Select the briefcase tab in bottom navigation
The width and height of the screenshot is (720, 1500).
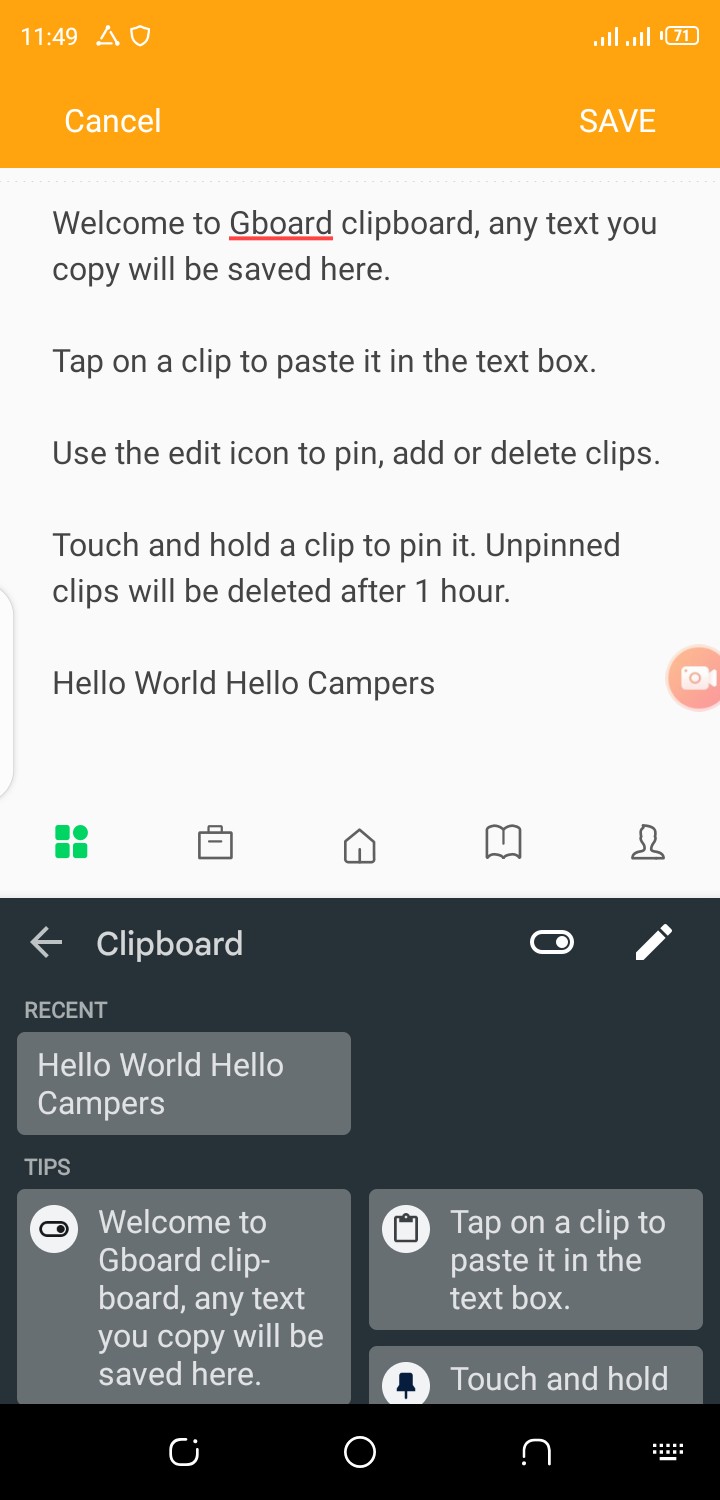tap(215, 842)
